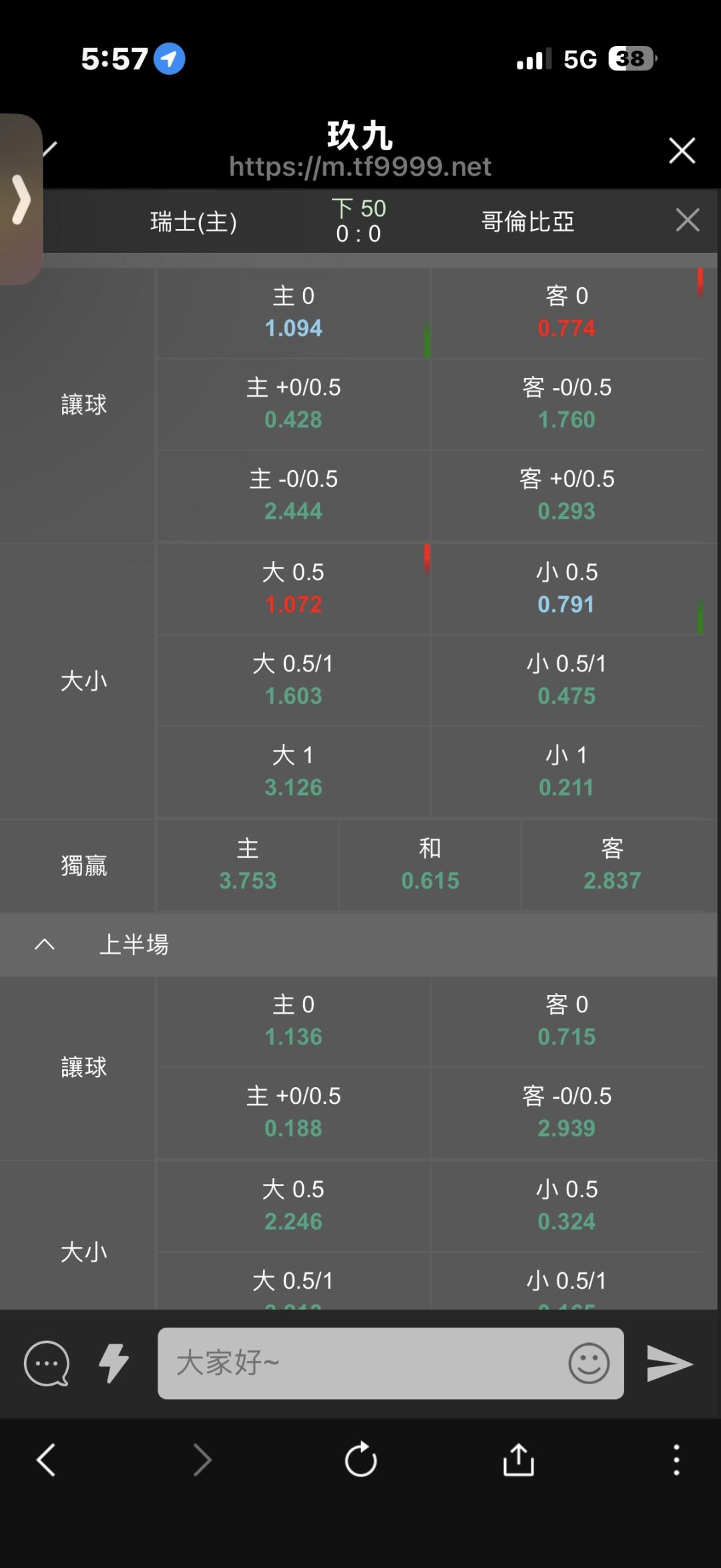Pick 客 +0/0.5 at 0.293

click(567, 496)
